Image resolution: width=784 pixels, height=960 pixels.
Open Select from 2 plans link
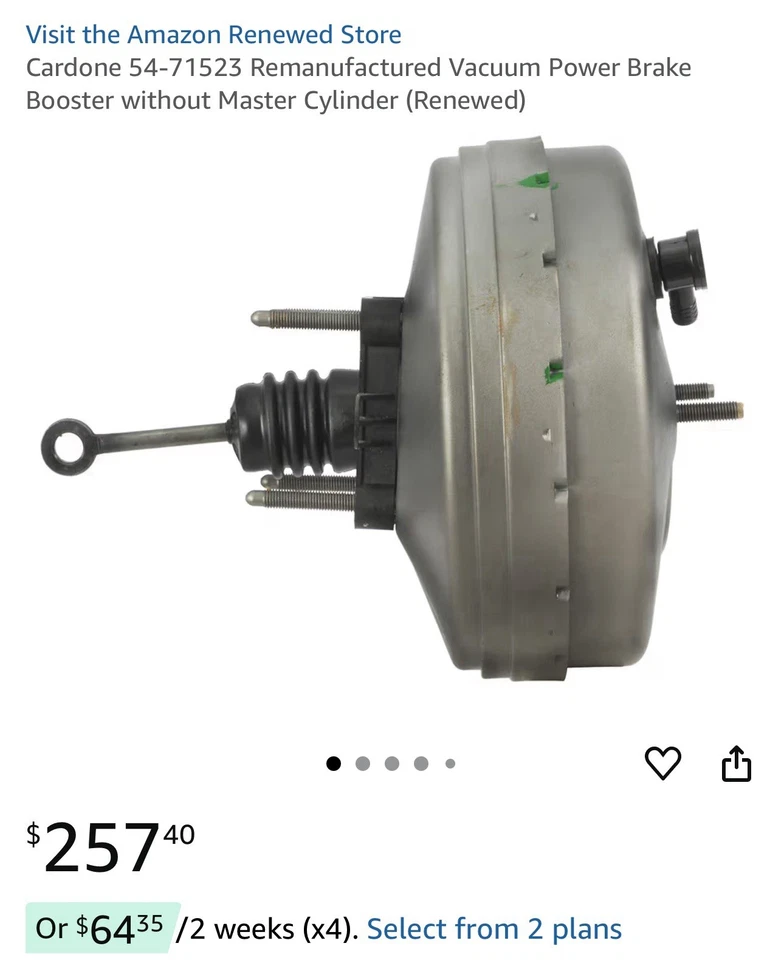coord(494,929)
